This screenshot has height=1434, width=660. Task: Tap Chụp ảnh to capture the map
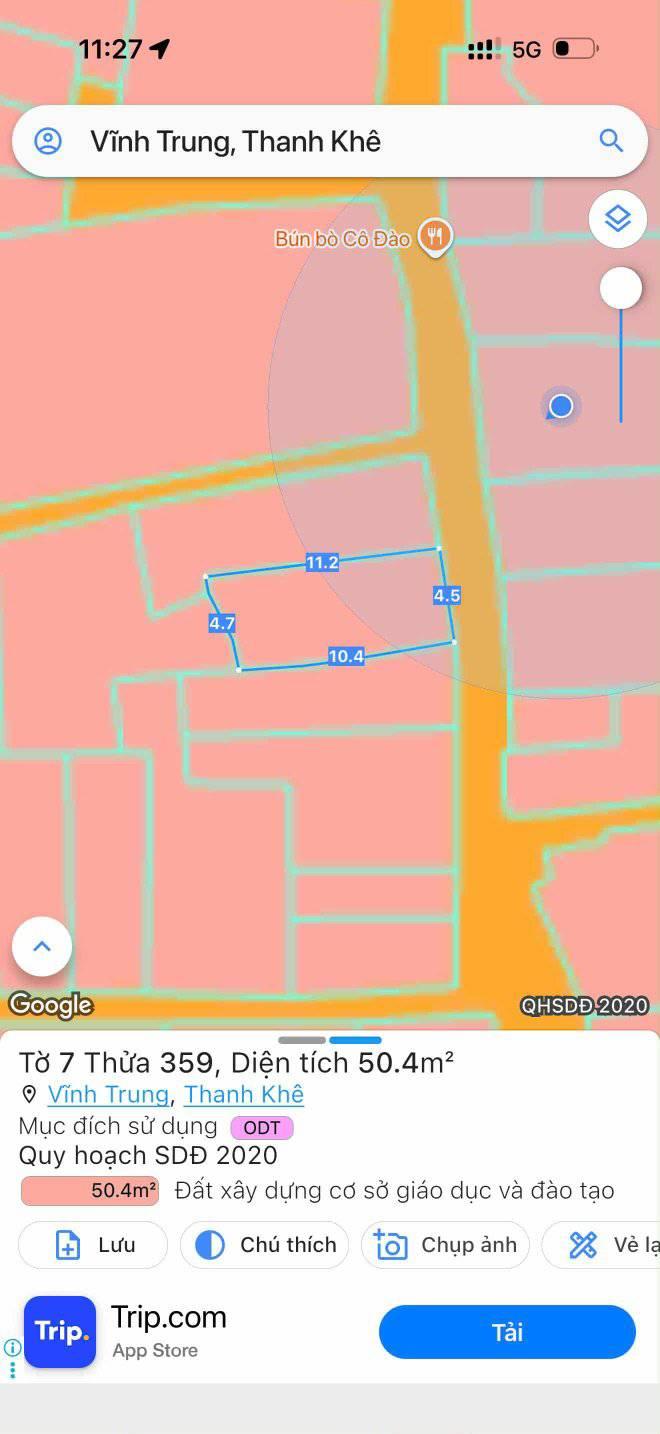coord(445,1245)
